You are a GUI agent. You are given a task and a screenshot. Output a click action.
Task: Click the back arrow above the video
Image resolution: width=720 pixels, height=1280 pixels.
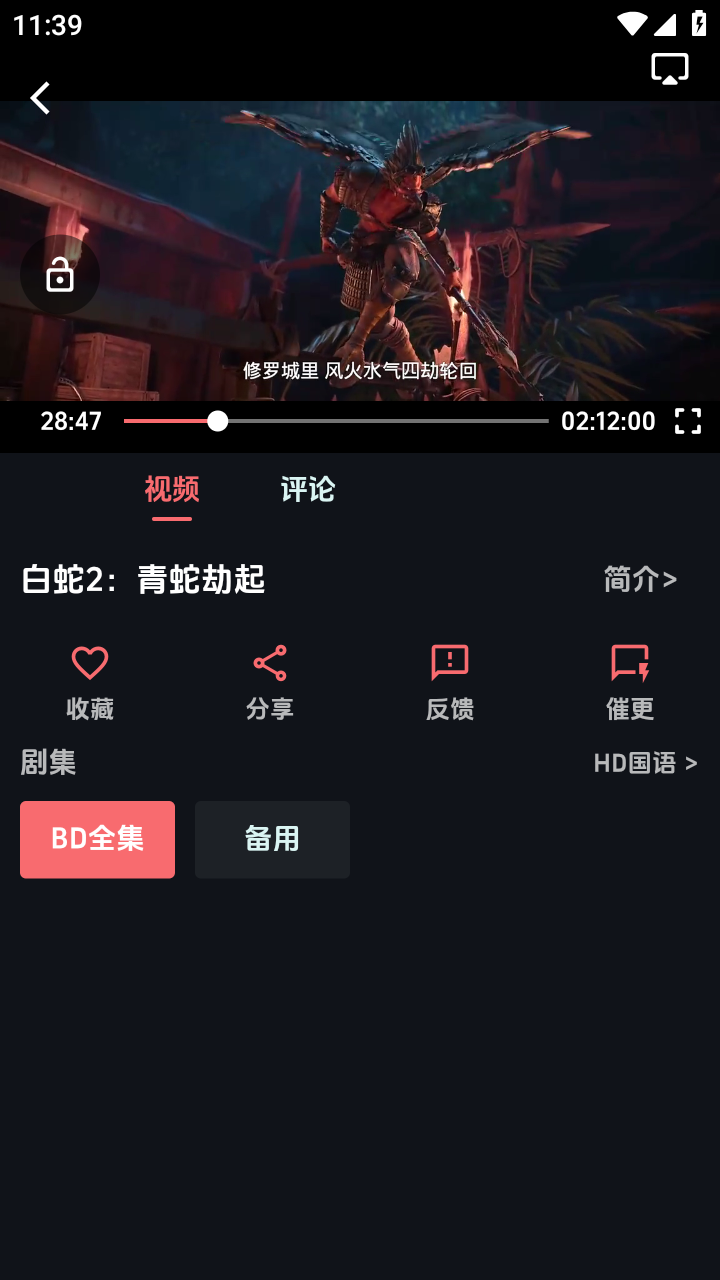coord(40,97)
